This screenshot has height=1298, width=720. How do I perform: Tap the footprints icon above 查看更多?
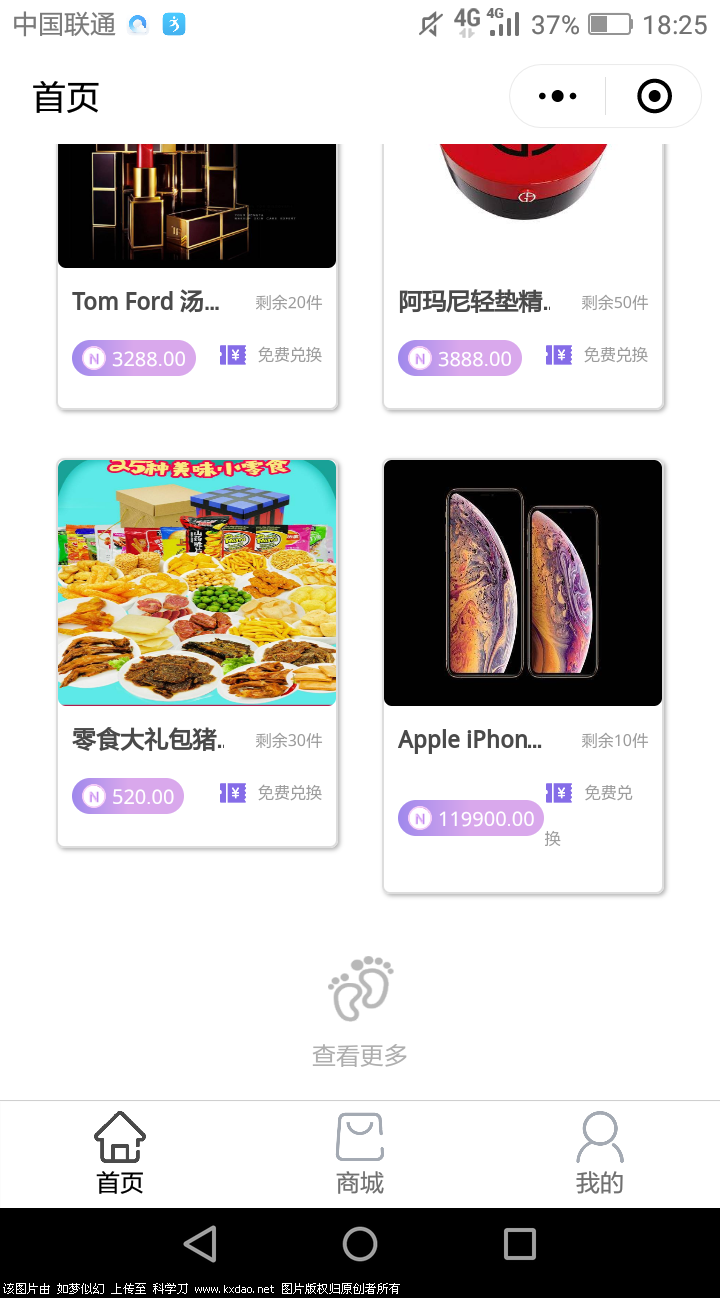point(359,988)
